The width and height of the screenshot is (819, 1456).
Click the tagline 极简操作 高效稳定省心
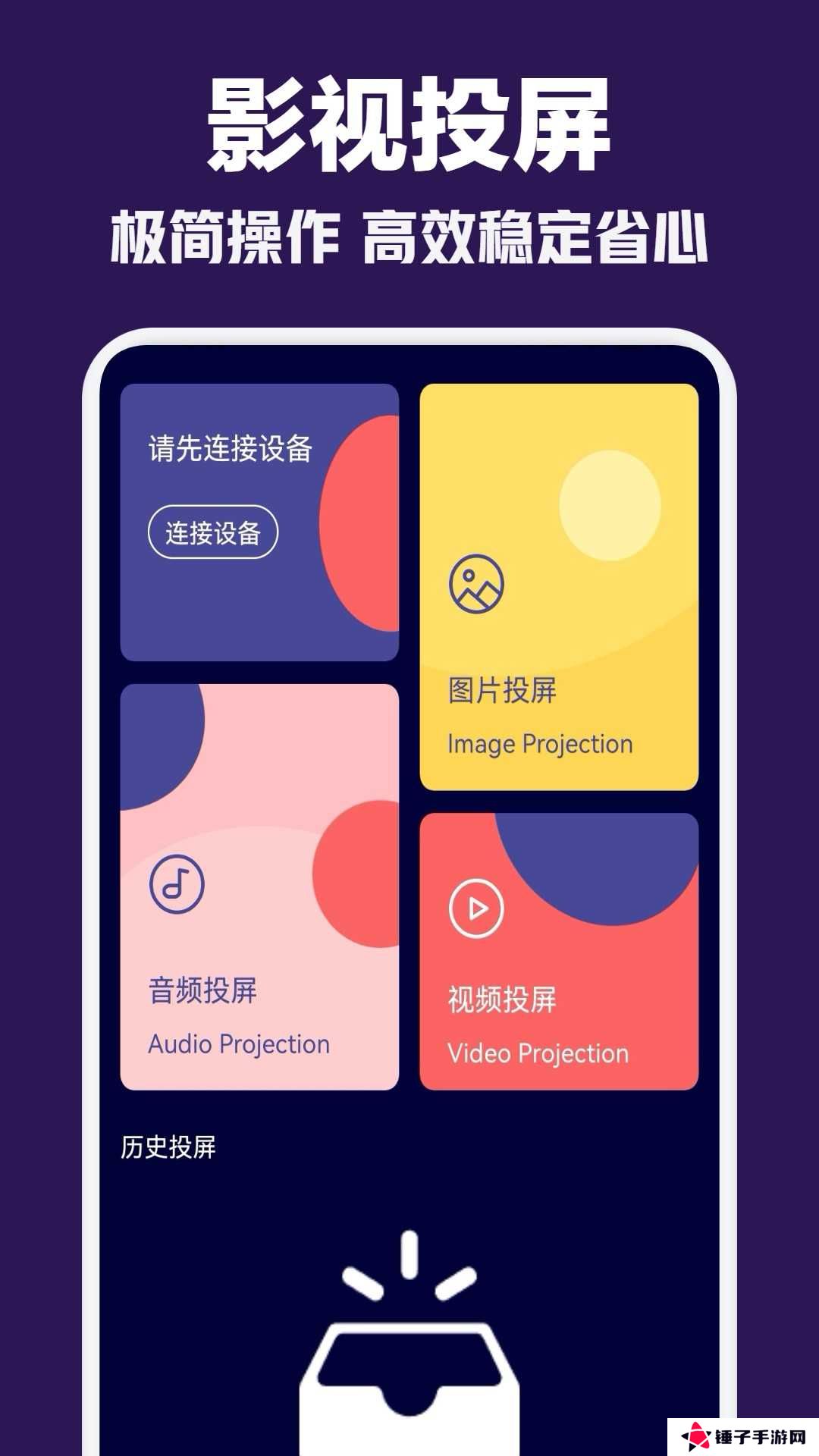[409, 235]
